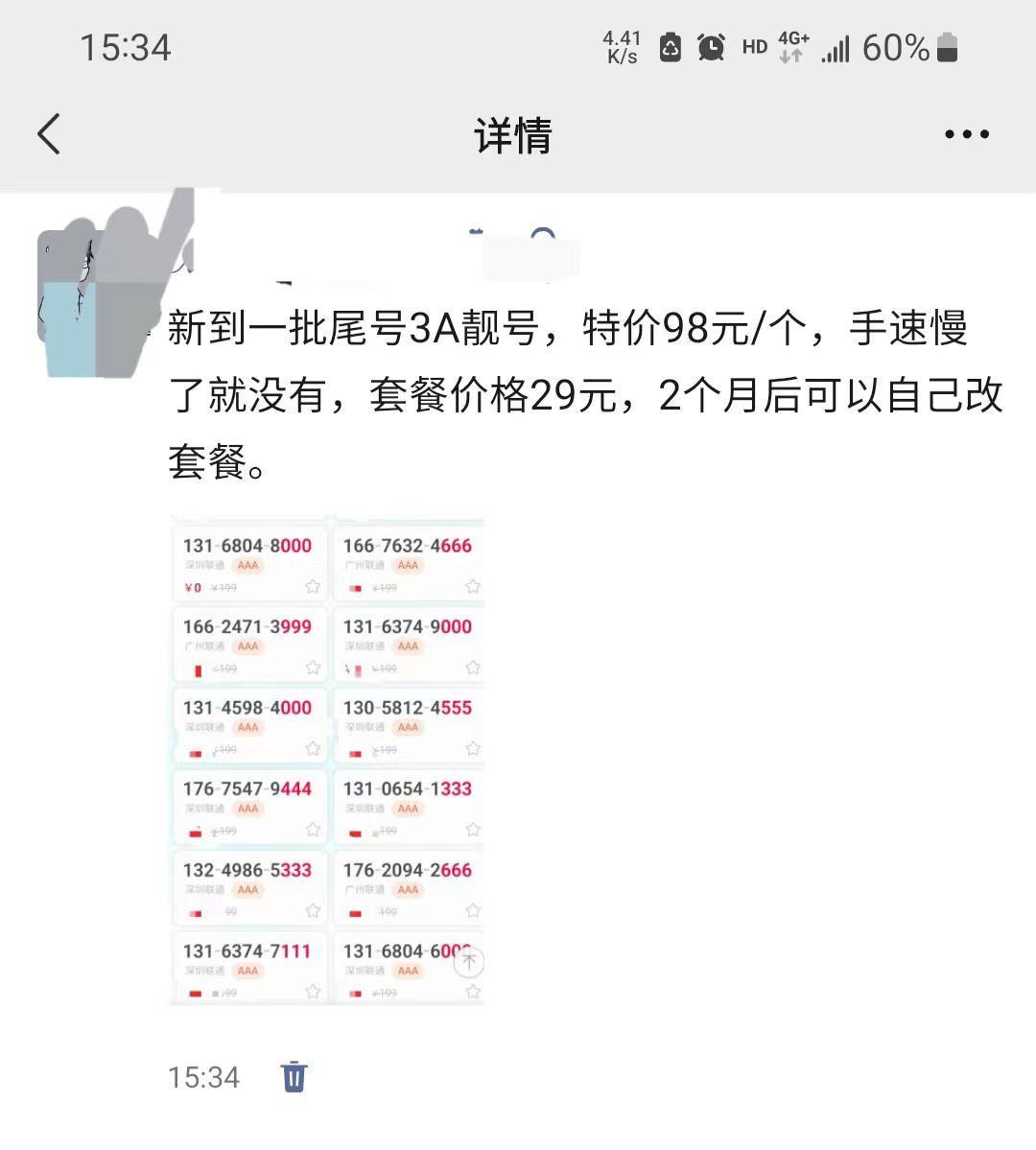Tap the trash delete icon below the message
Viewport: 1036px width, 1150px height.
294,1077
